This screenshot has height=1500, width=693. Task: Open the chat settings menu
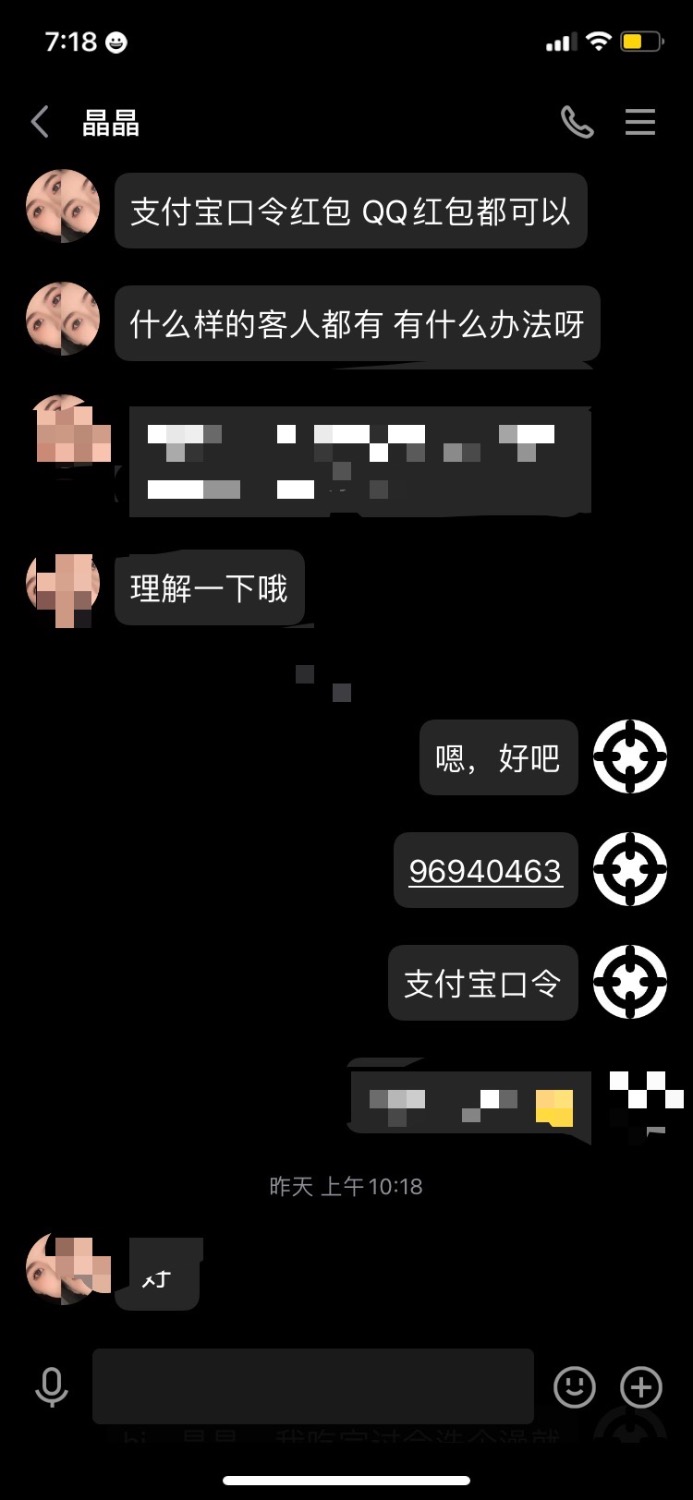(x=640, y=122)
